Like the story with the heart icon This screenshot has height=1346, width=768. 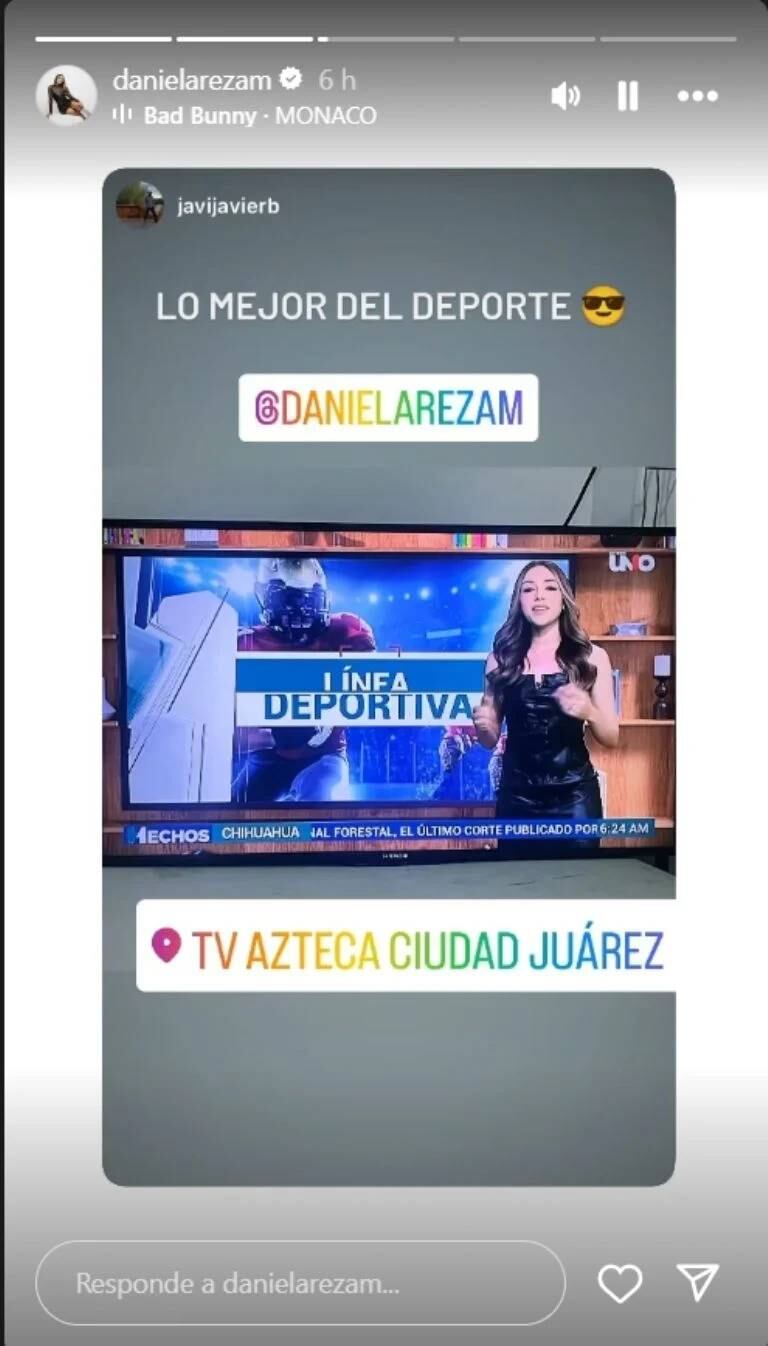click(619, 1282)
